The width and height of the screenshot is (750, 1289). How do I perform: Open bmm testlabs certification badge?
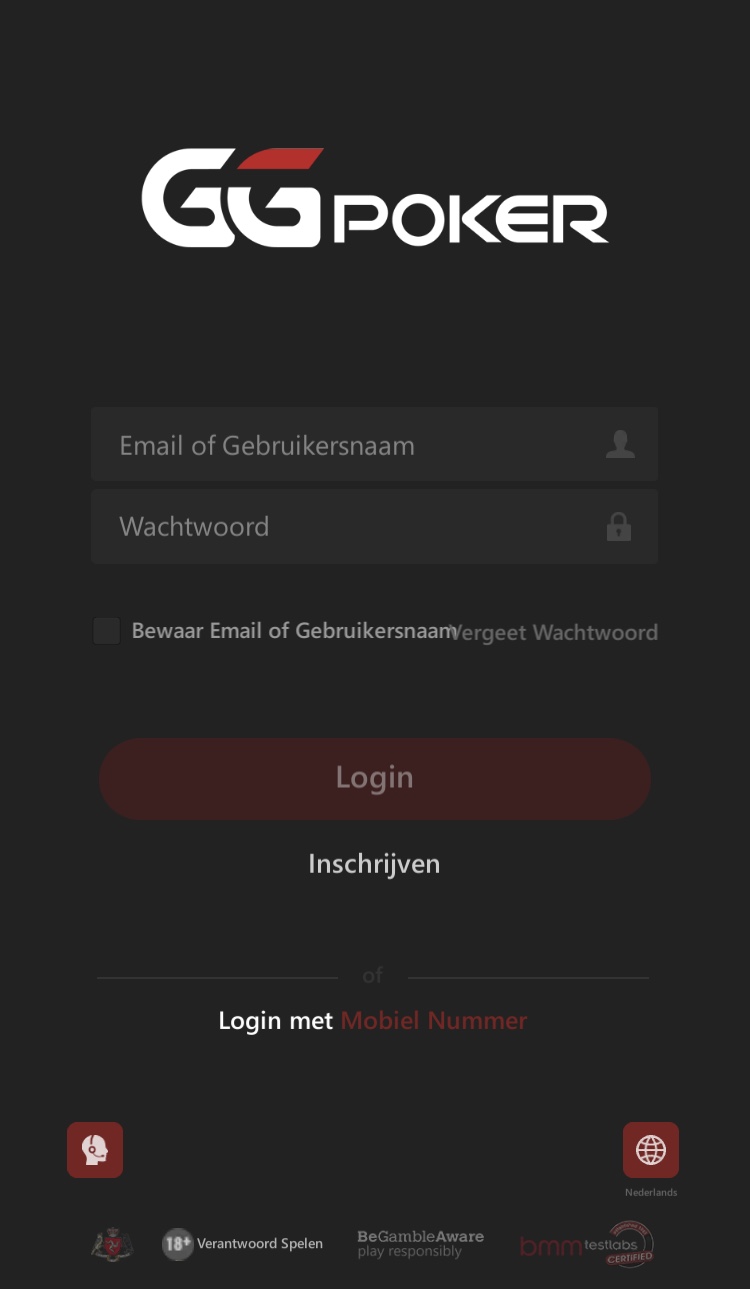click(587, 1245)
